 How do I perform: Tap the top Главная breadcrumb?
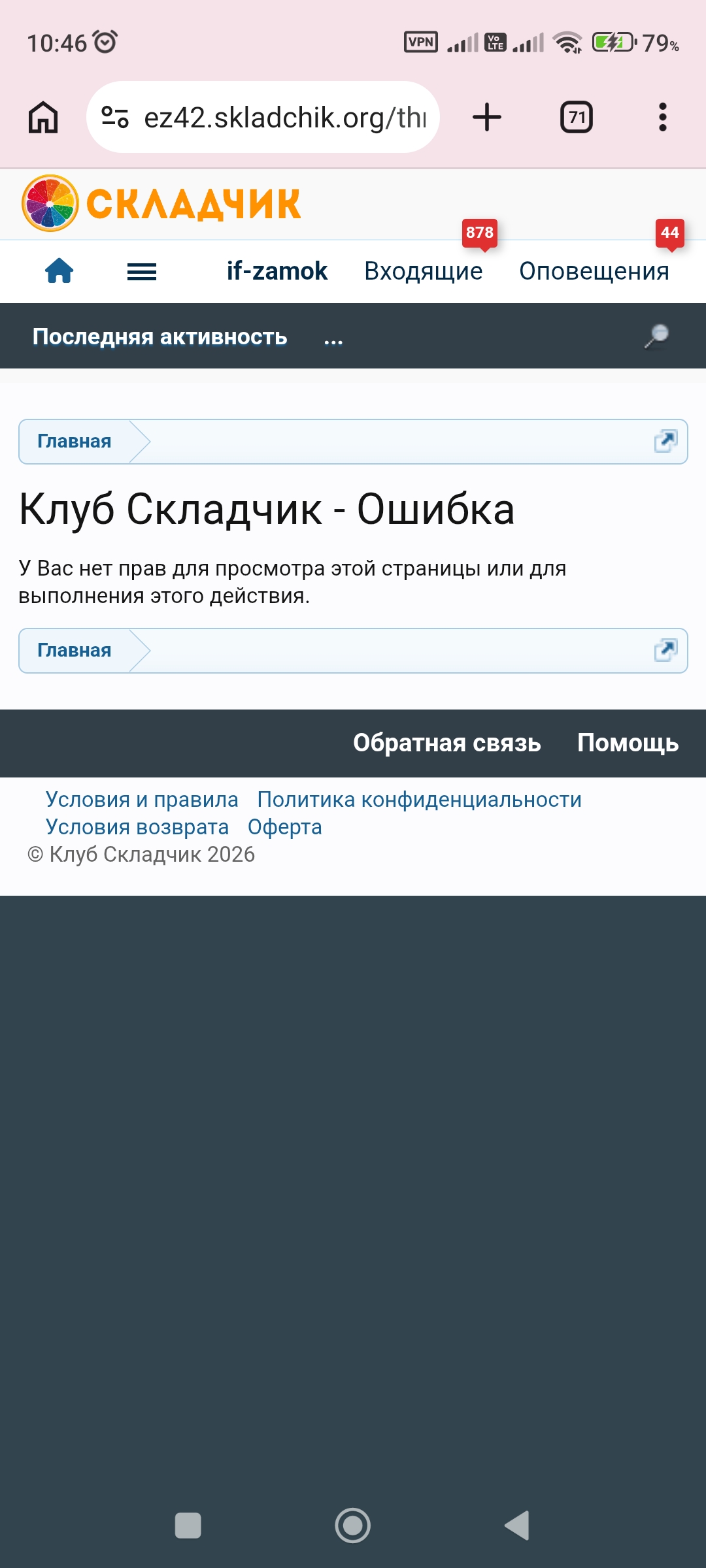[x=75, y=442]
